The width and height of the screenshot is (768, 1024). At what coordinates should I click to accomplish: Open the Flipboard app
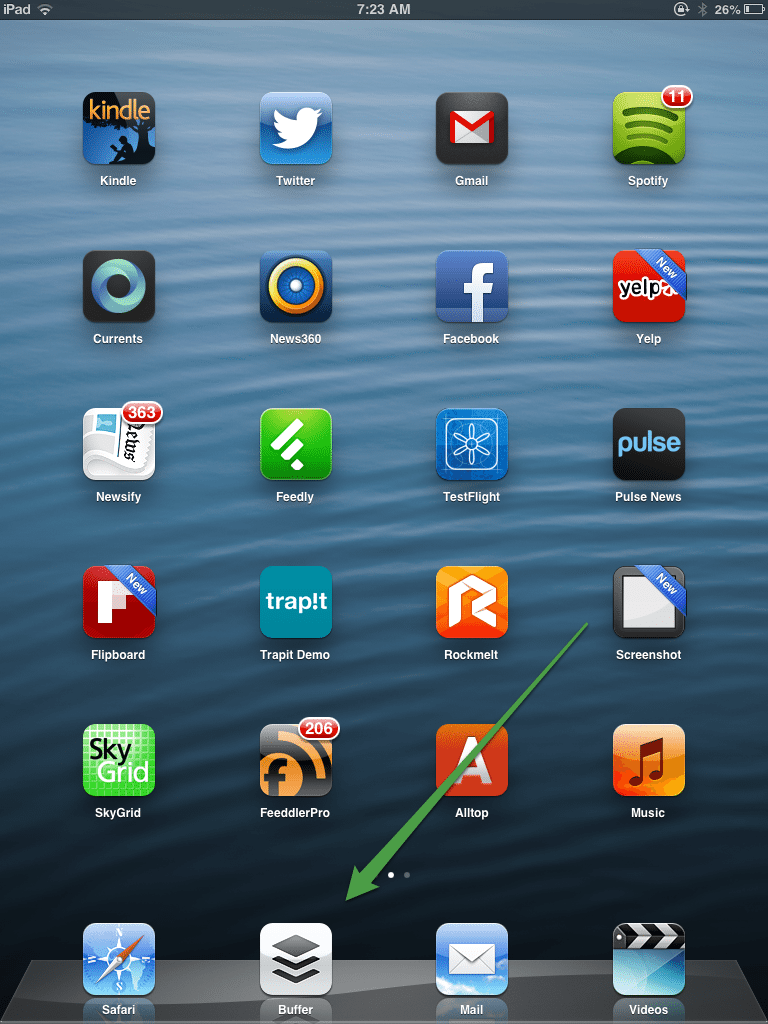click(119, 603)
